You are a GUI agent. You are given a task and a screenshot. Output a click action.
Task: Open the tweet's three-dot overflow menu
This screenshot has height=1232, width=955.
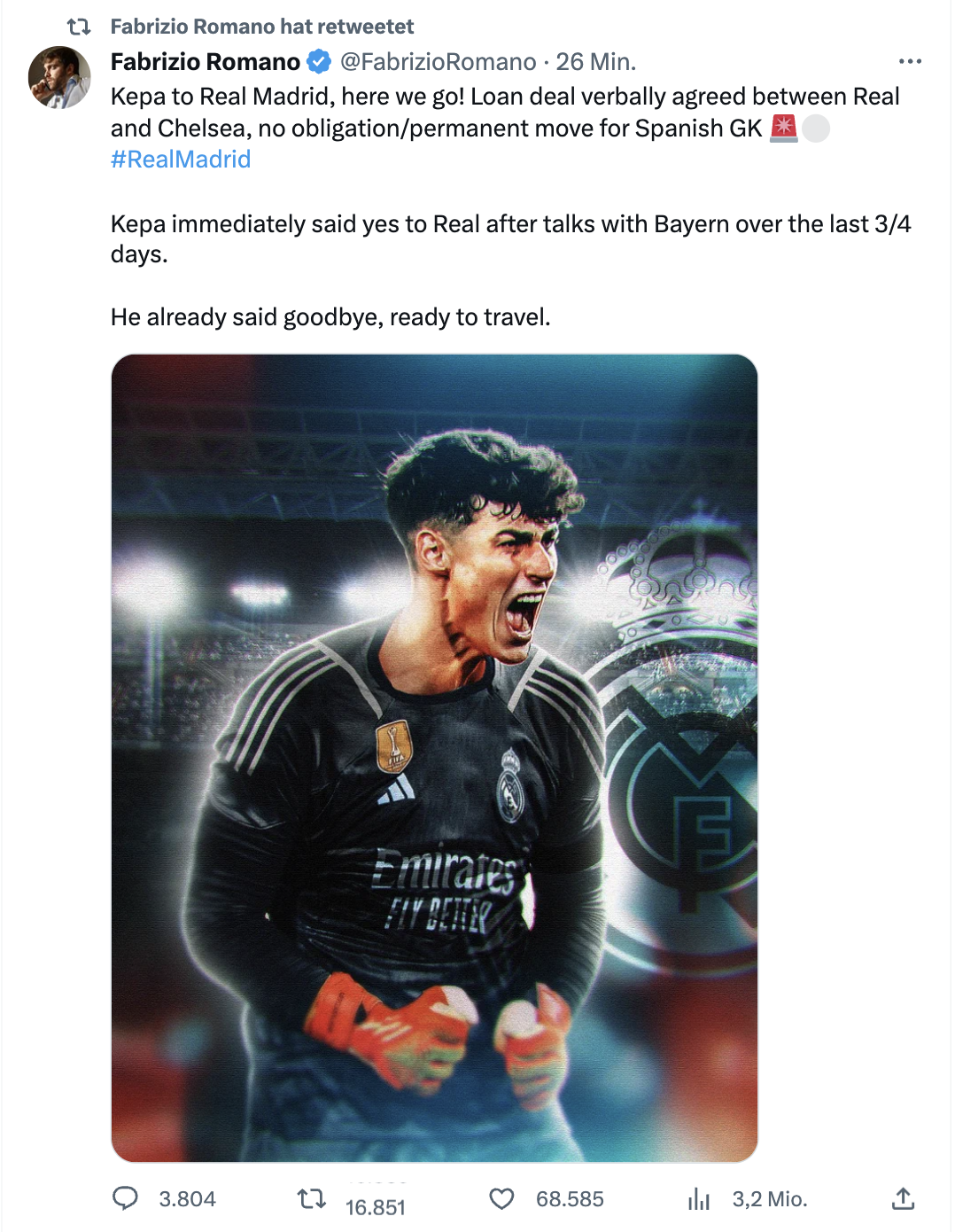click(x=909, y=61)
